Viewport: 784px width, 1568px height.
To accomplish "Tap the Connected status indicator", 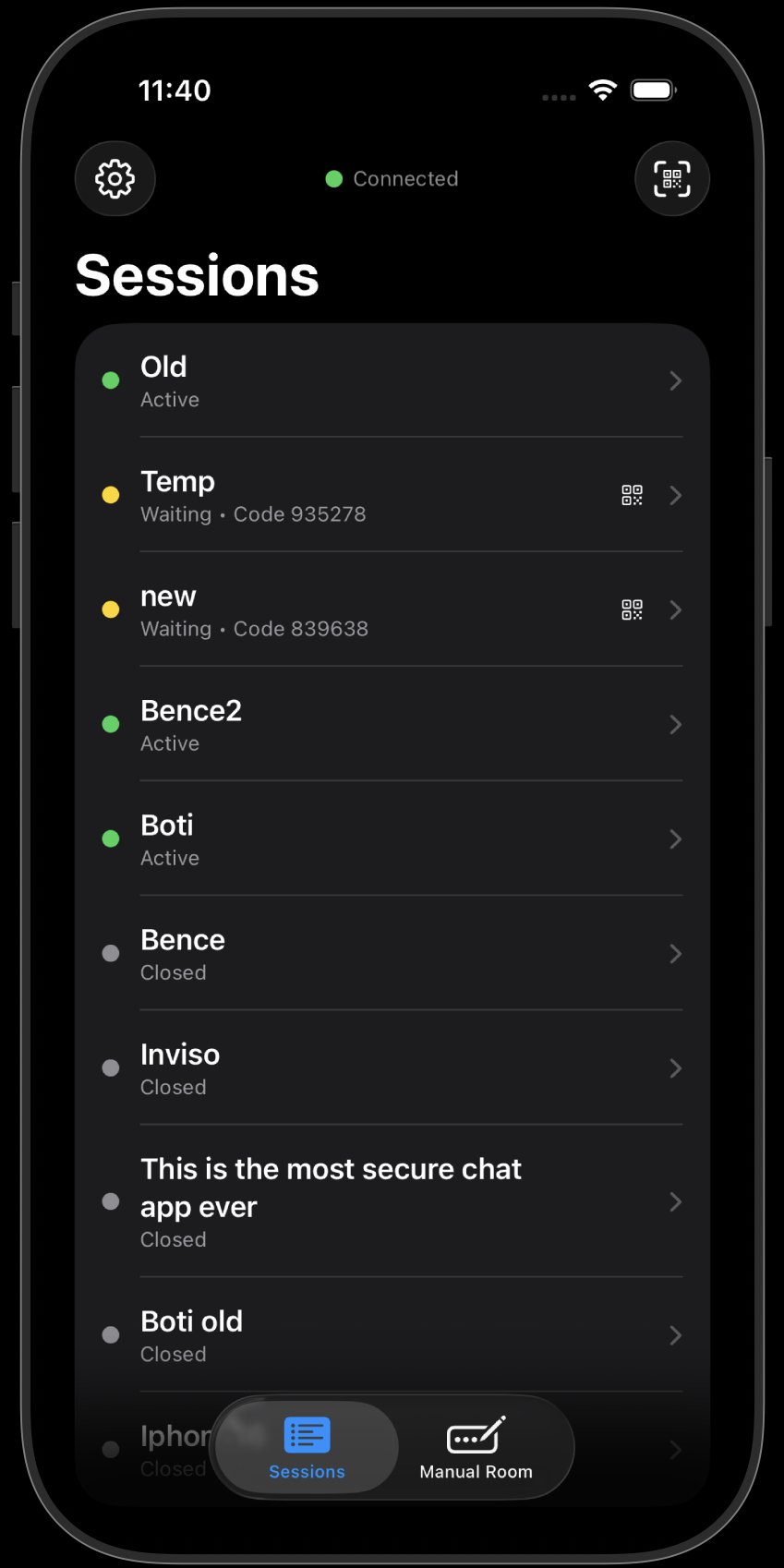I will click(x=391, y=178).
